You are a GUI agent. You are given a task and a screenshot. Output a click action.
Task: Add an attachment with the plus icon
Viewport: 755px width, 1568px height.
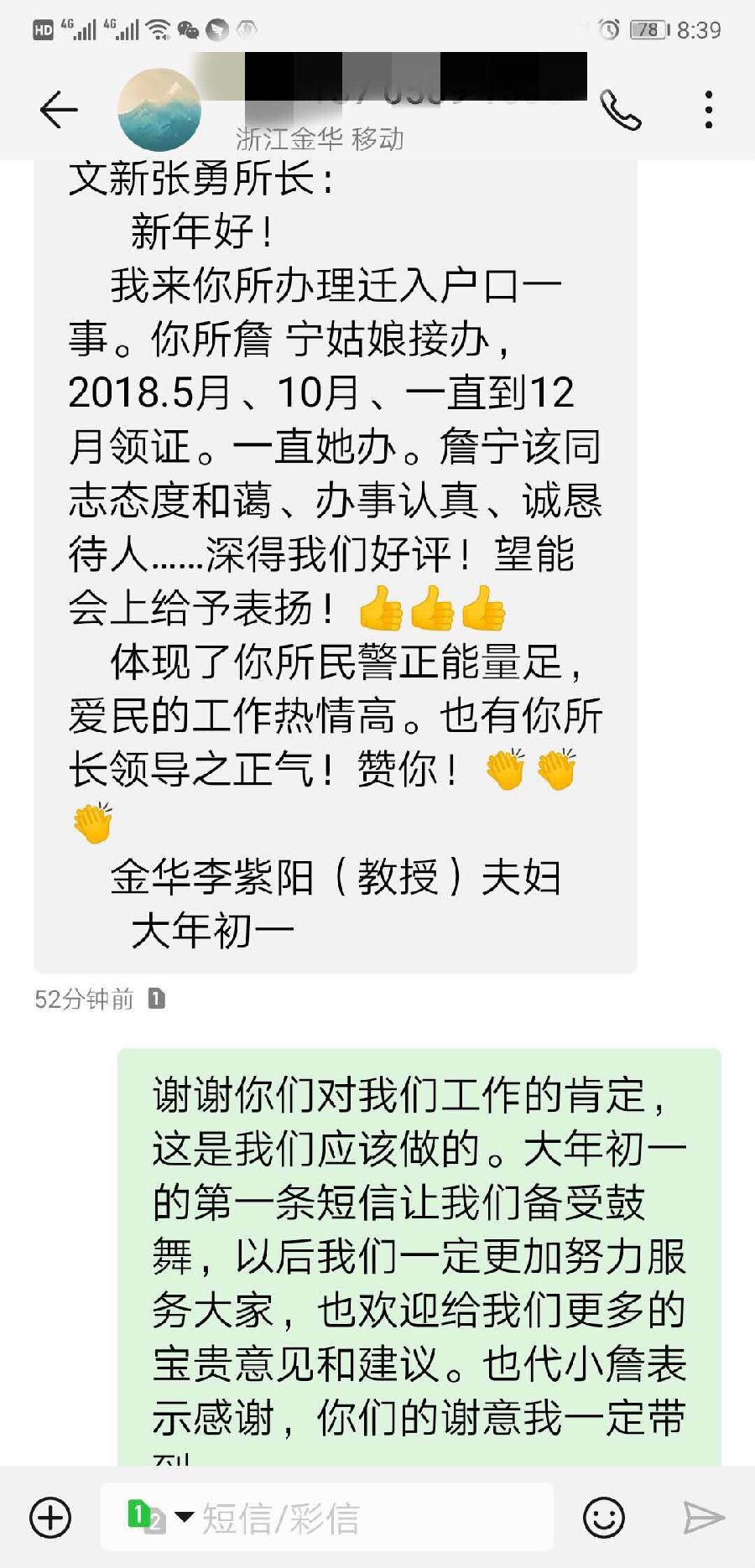click(x=50, y=1518)
